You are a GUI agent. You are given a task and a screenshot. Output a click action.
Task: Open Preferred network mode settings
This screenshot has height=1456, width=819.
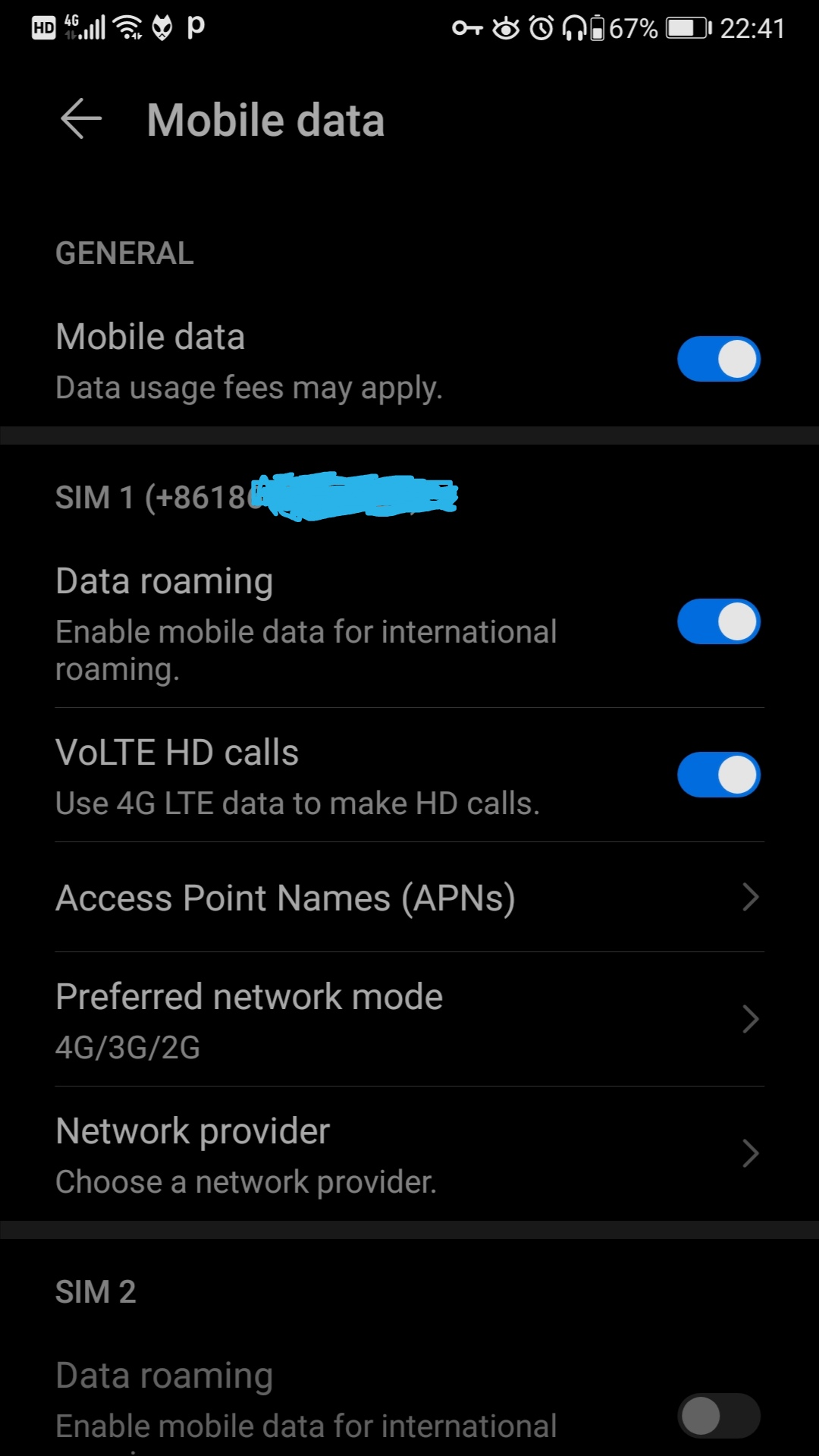pos(409,1019)
